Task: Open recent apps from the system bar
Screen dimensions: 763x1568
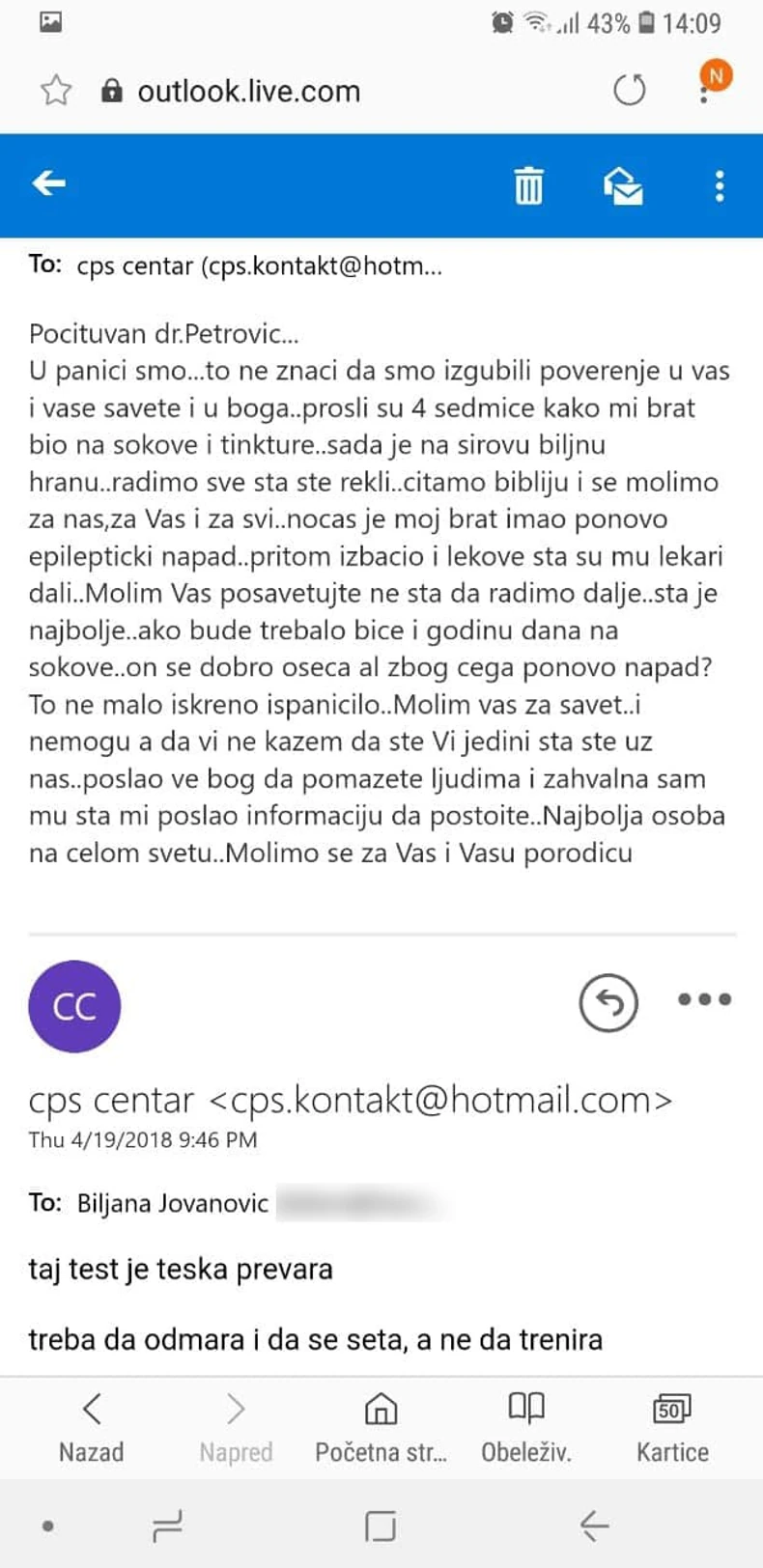Action: [x=167, y=1526]
